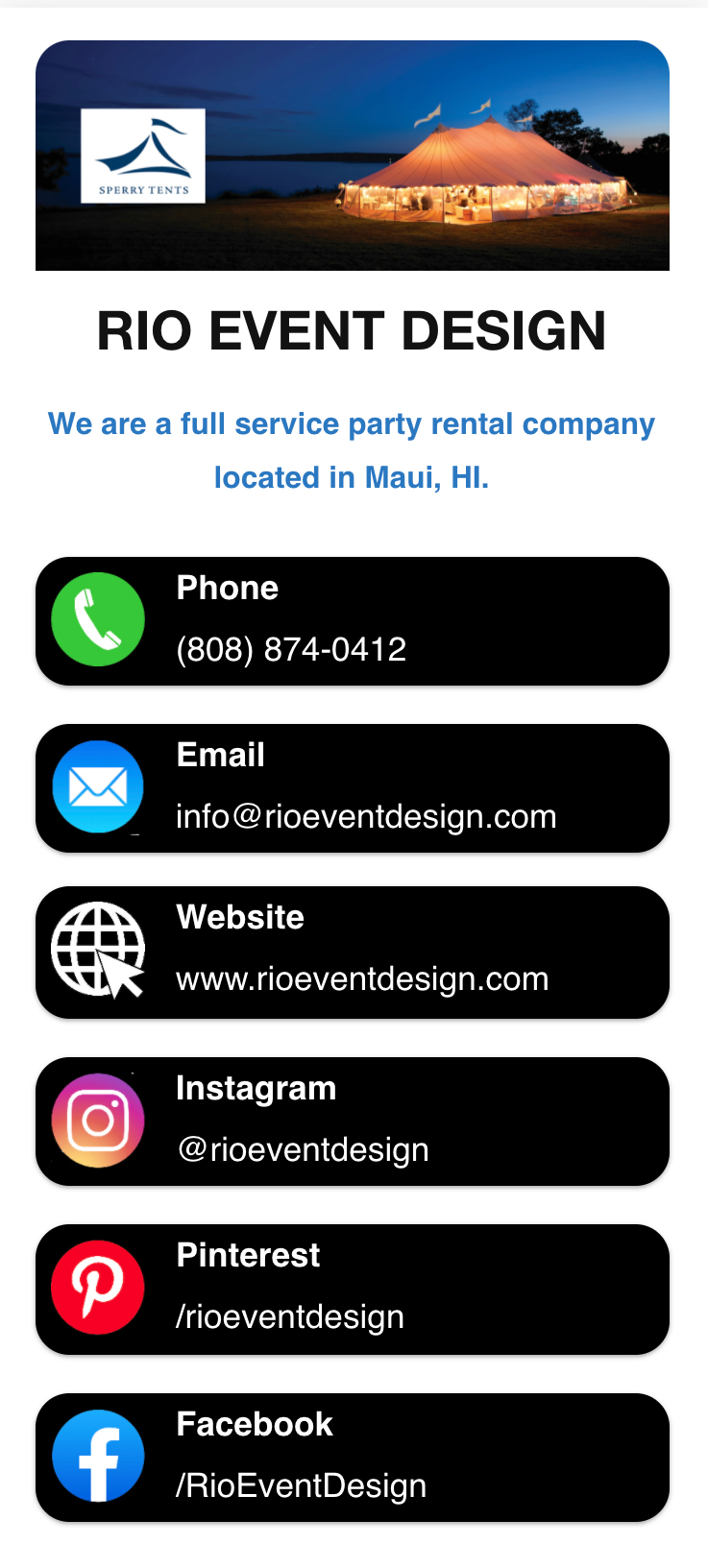Send email to info@rioeventdesign.com

353,788
